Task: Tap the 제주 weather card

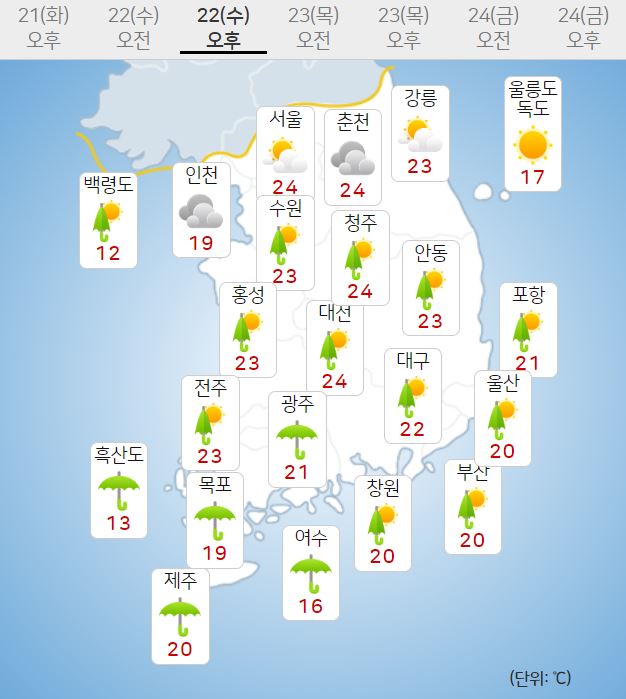Action: tap(181, 615)
